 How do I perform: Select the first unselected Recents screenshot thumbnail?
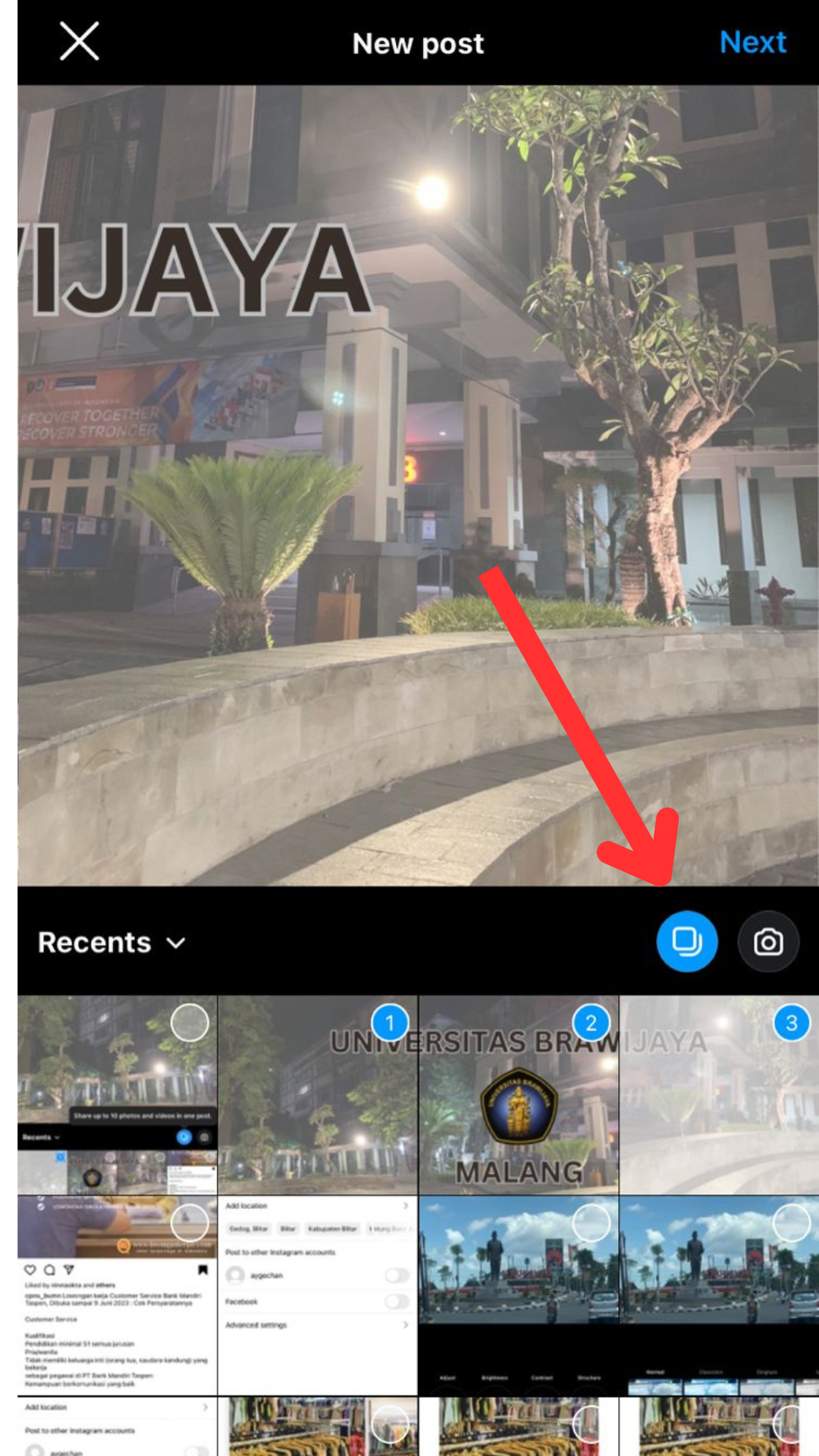(x=118, y=1095)
